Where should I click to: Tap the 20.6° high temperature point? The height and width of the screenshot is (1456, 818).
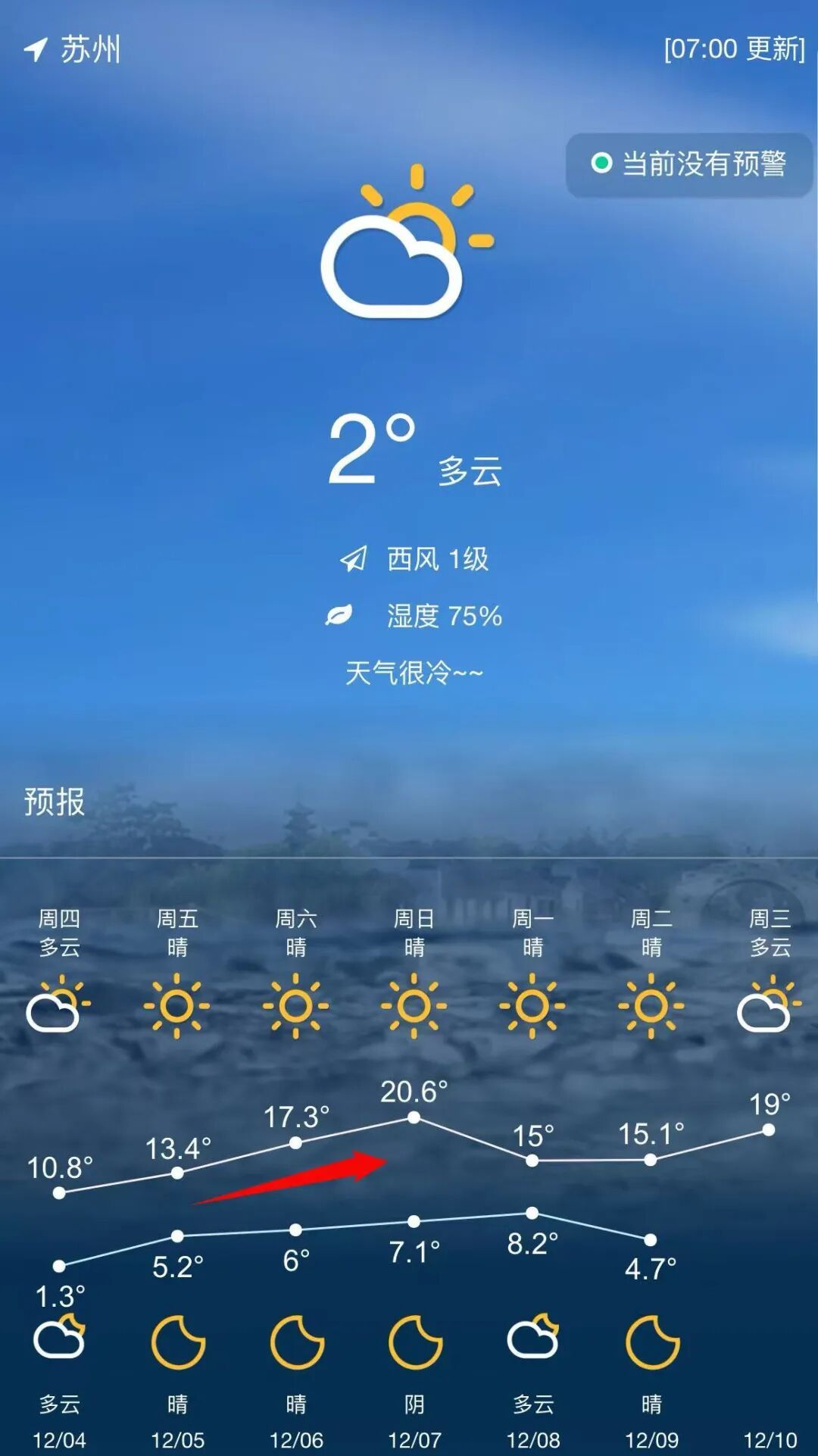[x=413, y=1116]
